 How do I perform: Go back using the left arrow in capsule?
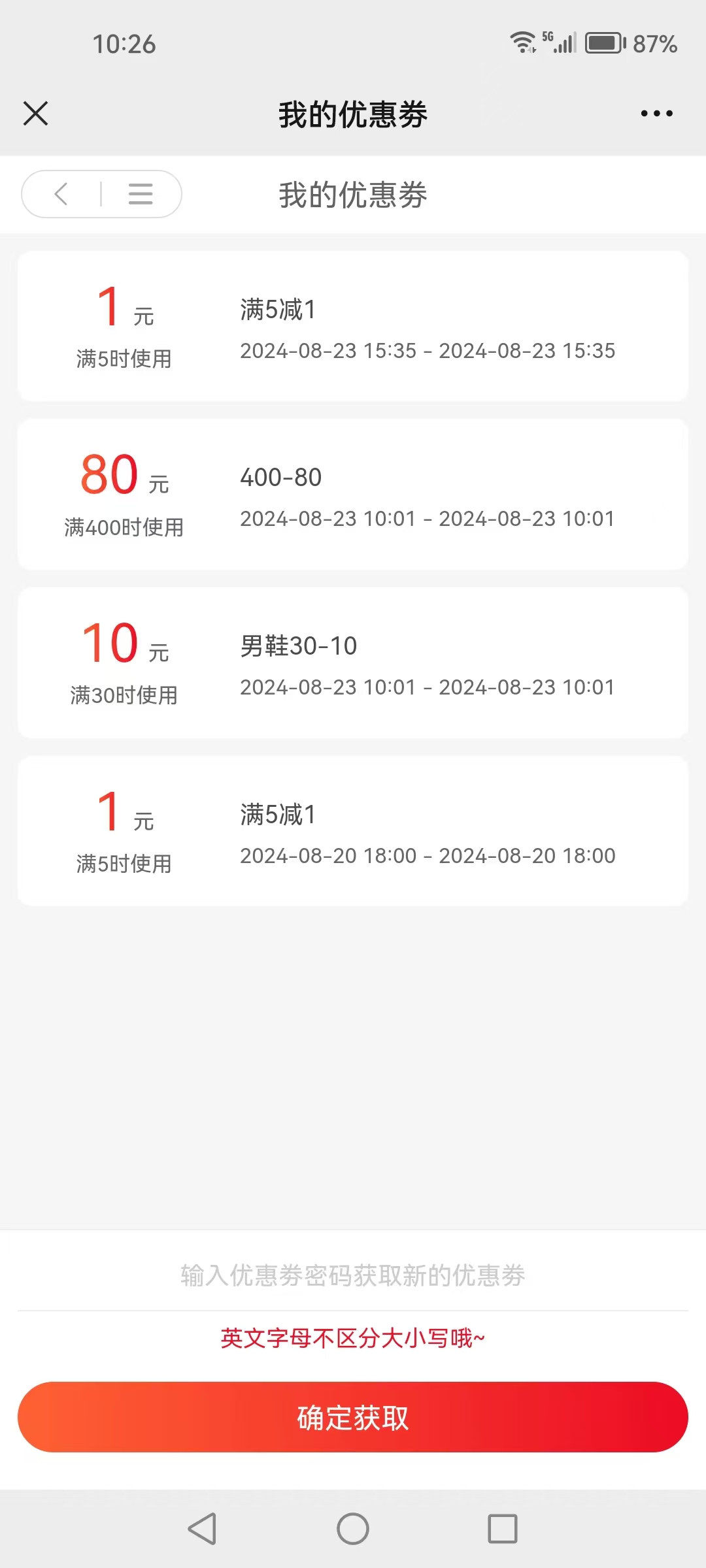[61, 194]
